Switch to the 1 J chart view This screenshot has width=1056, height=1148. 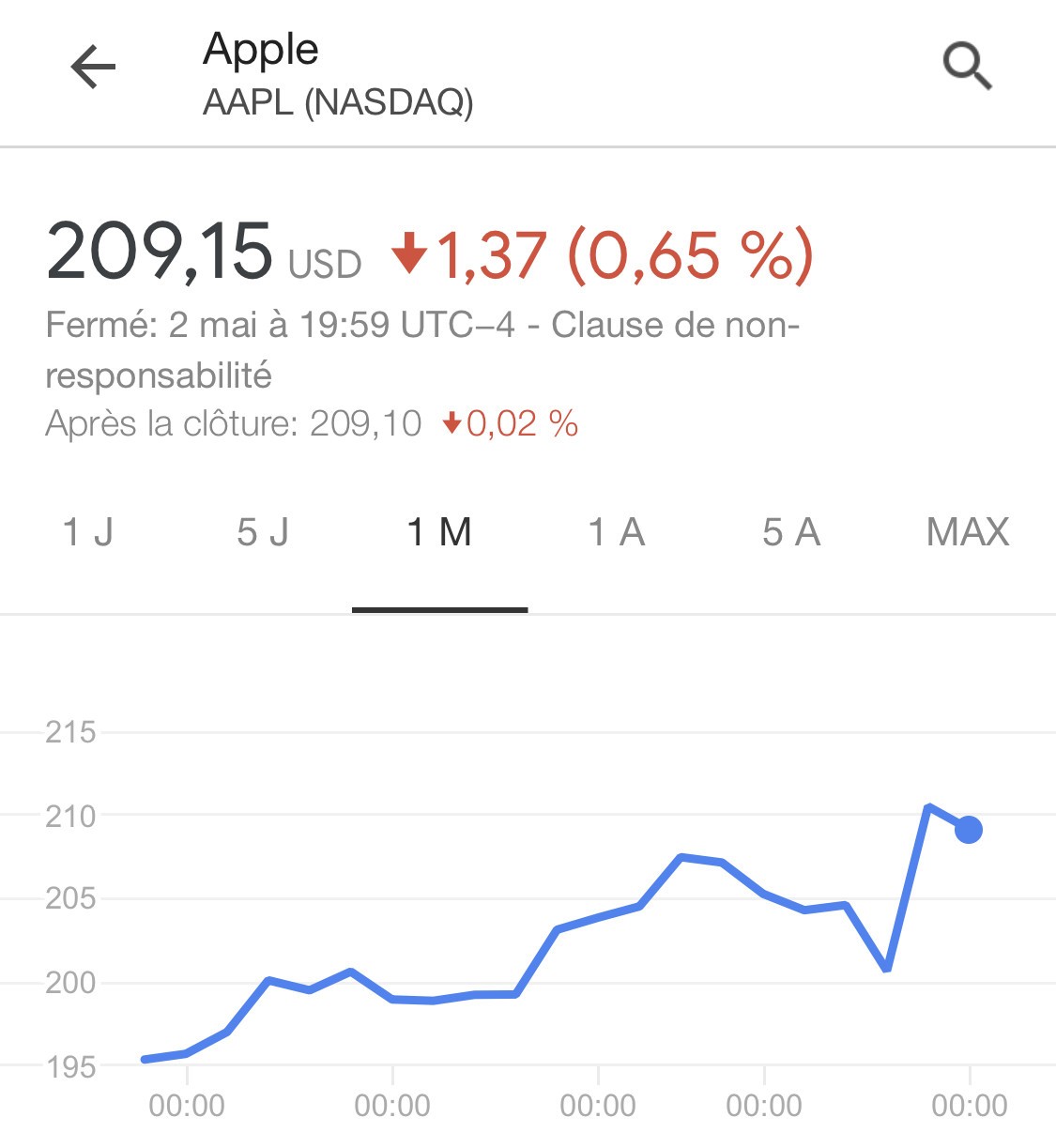[x=86, y=532]
